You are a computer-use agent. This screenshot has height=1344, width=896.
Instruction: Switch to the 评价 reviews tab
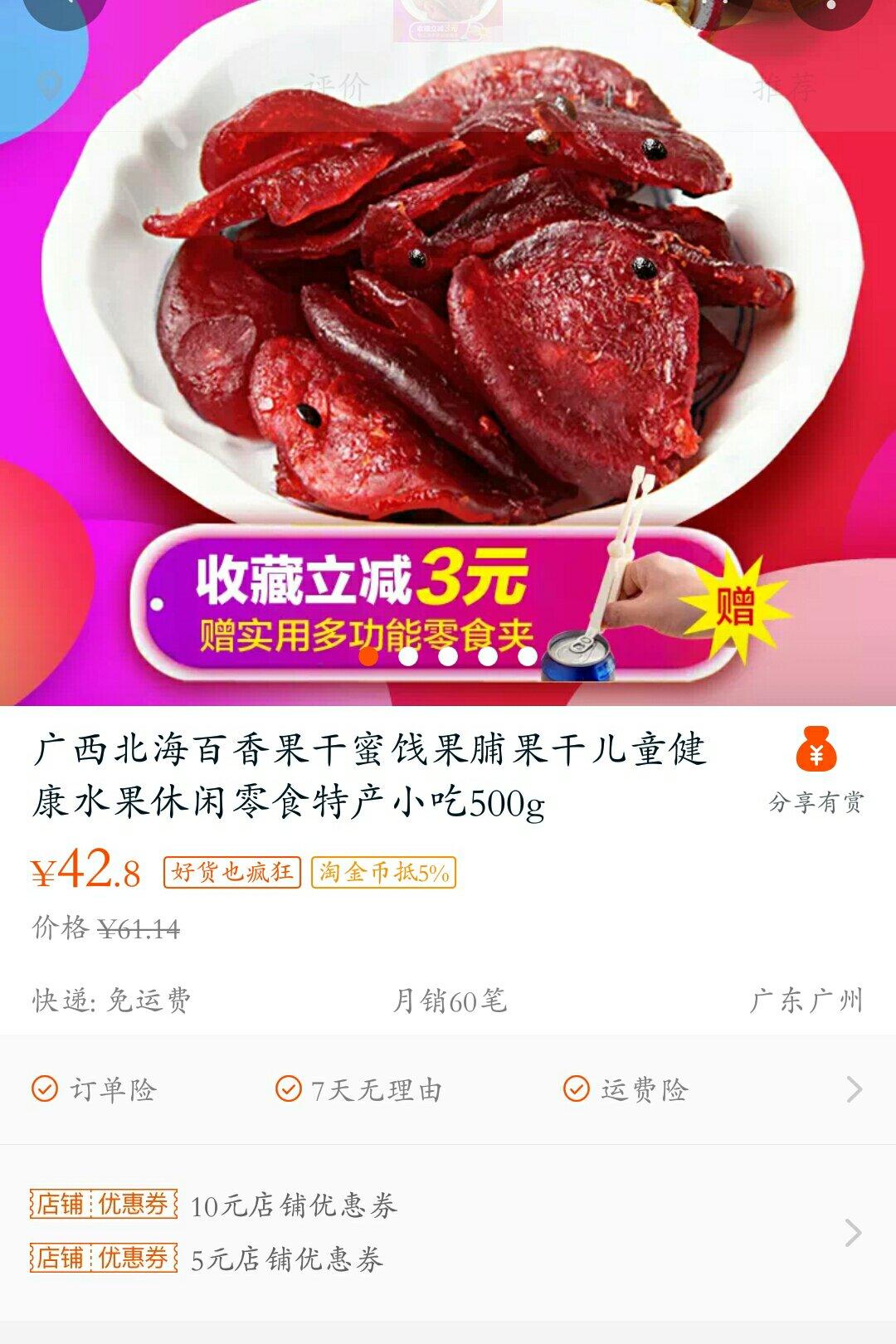coord(335,85)
